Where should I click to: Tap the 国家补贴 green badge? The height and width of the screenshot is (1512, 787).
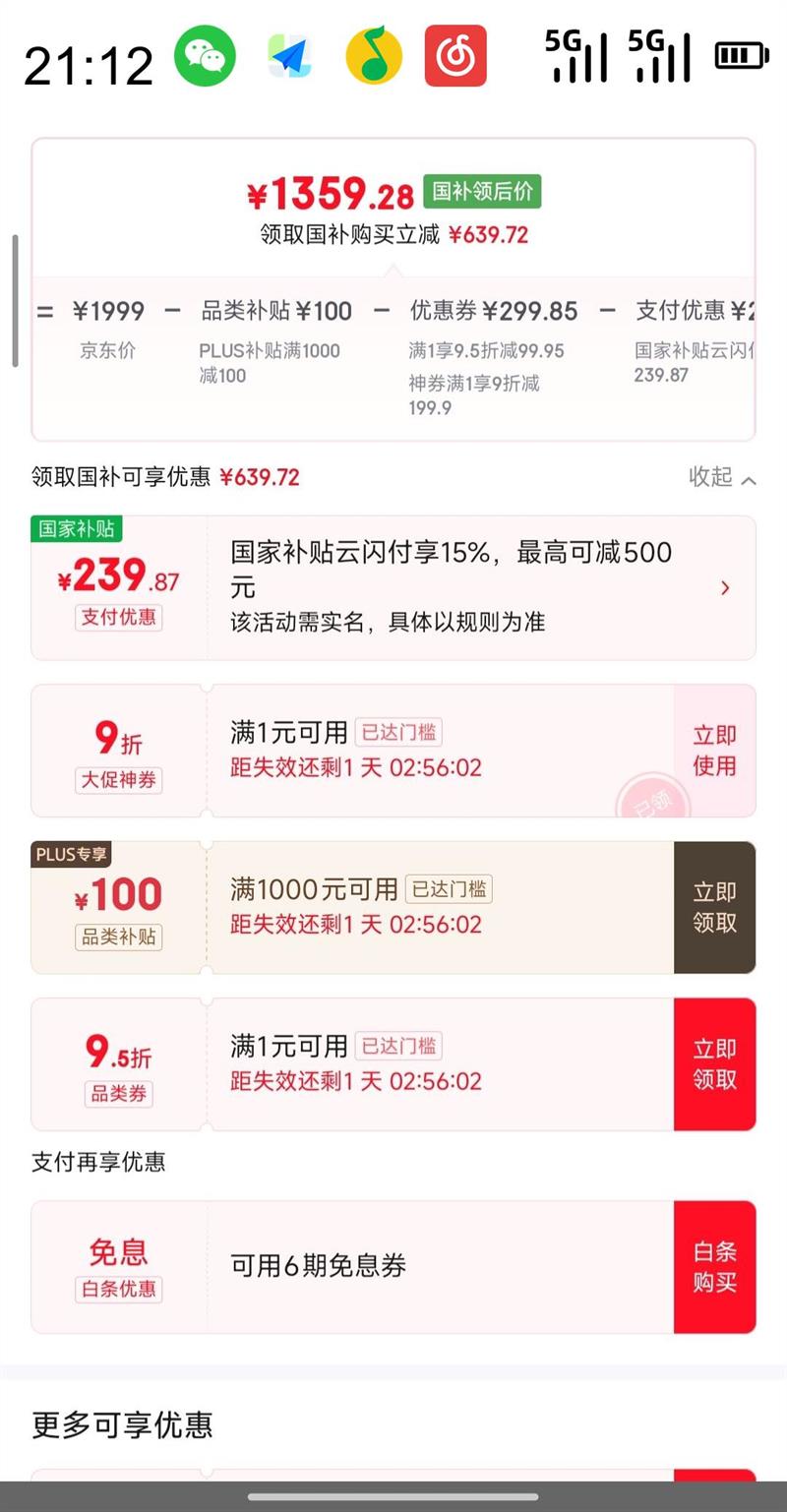[x=76, y=529]
